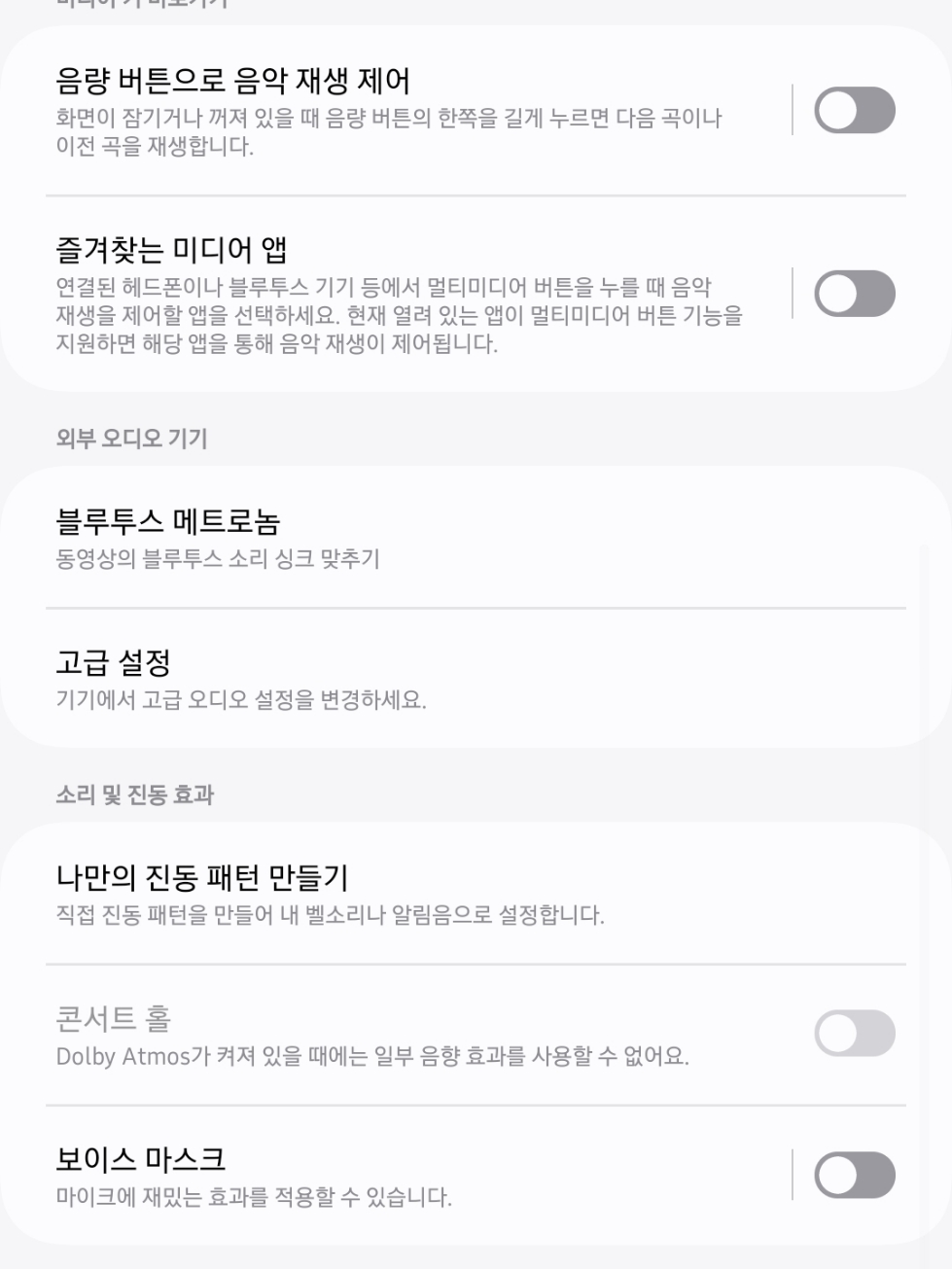
Task: Enable 음량 버튼으로 음악 재생 제어 switch
Action: (x=854, y=110)
